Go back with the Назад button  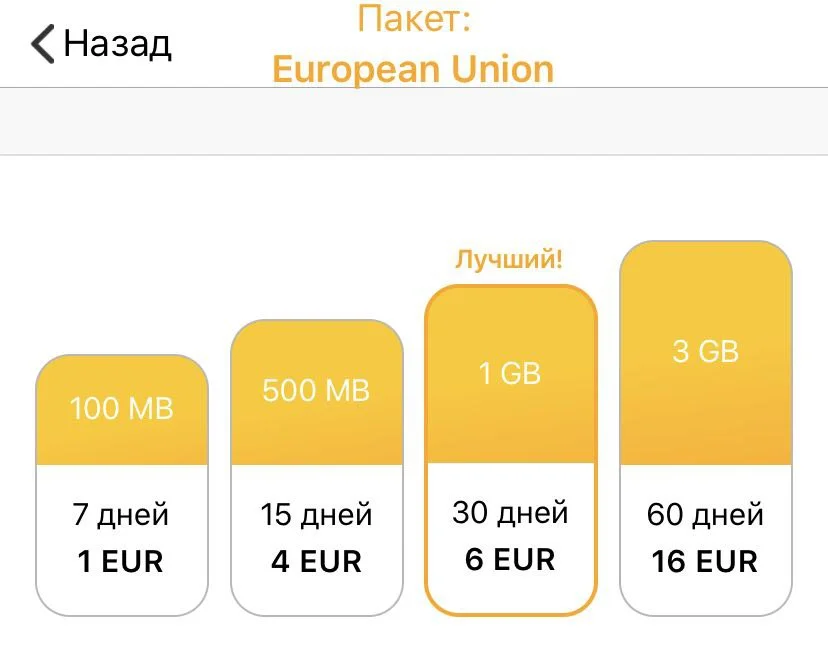pos(101,44)
